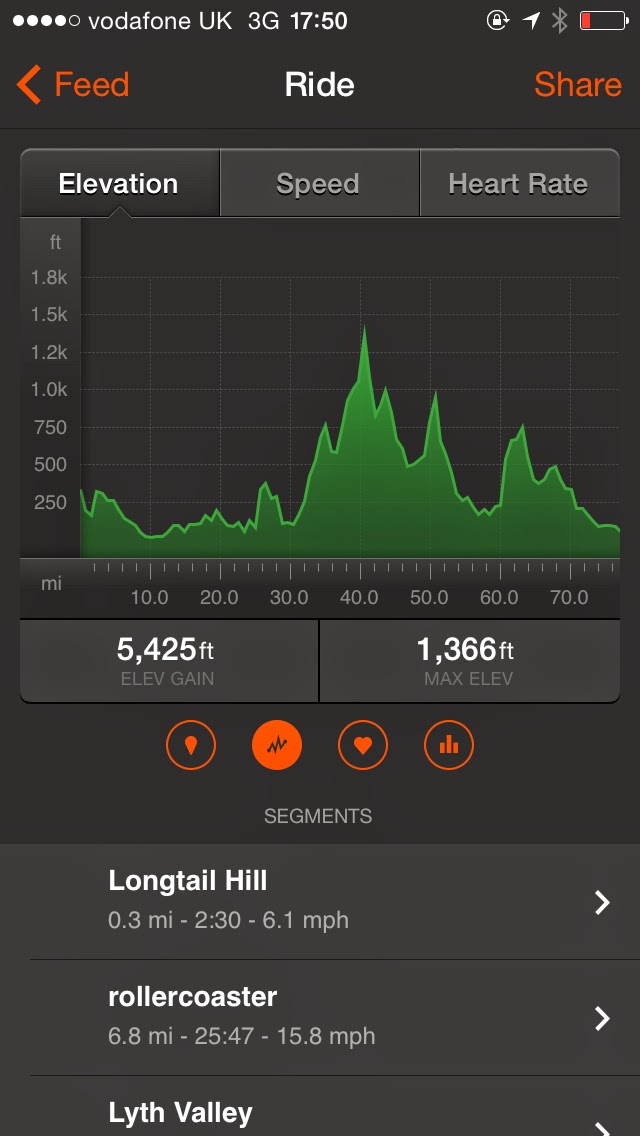Screen dimensions: 640x1136
Task: Share this ride
Action: click(x=577, y=85)
